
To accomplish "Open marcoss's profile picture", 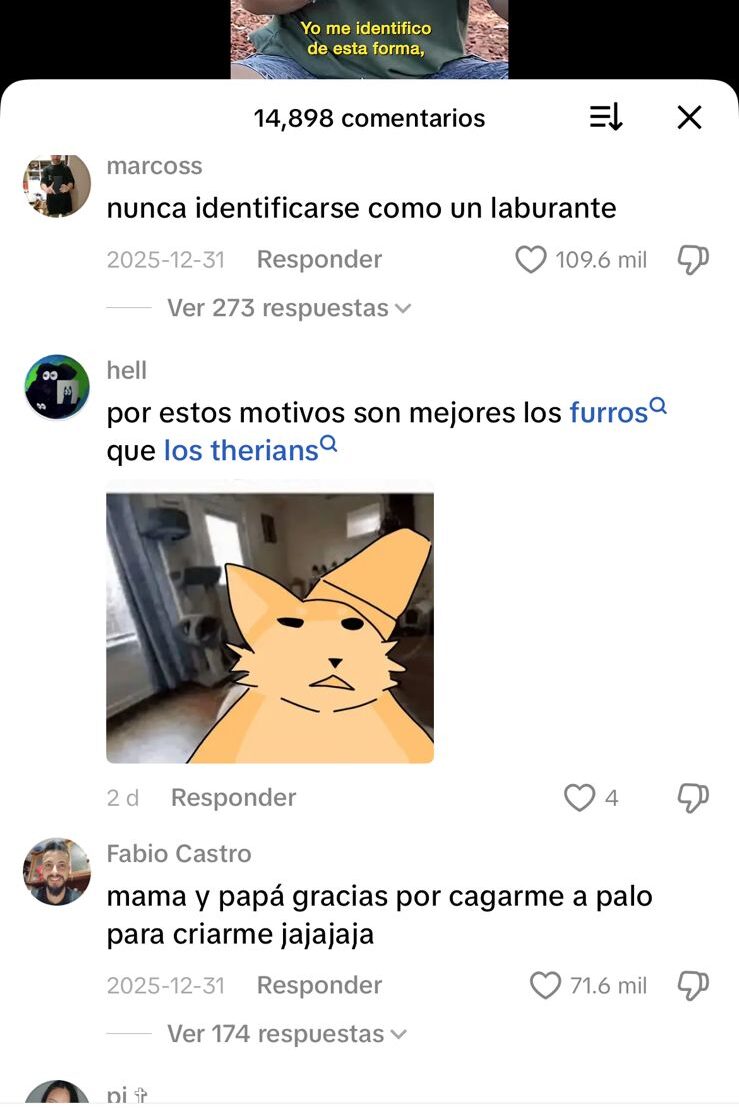I will [x=57, y=185].
